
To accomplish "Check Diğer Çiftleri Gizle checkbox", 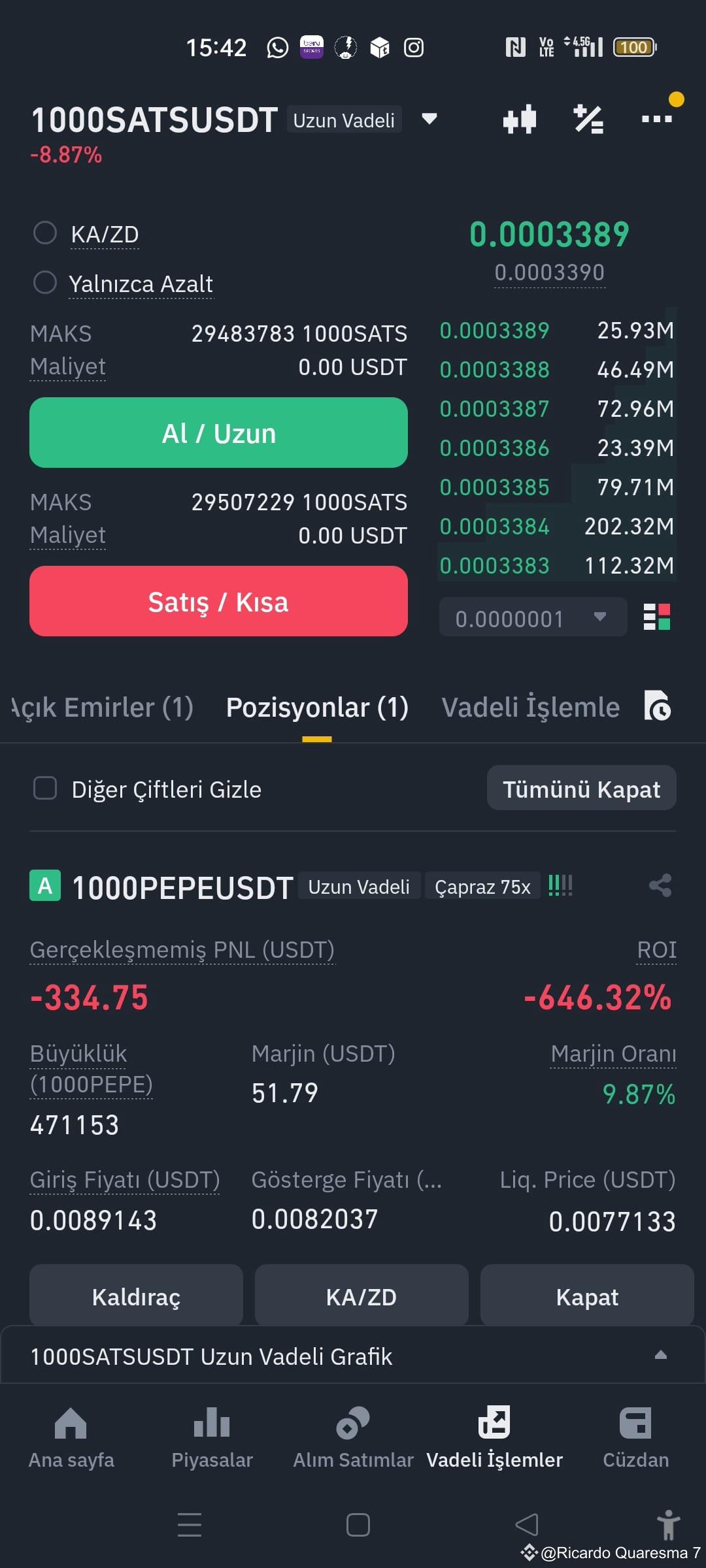I will (x=44, y=789).
